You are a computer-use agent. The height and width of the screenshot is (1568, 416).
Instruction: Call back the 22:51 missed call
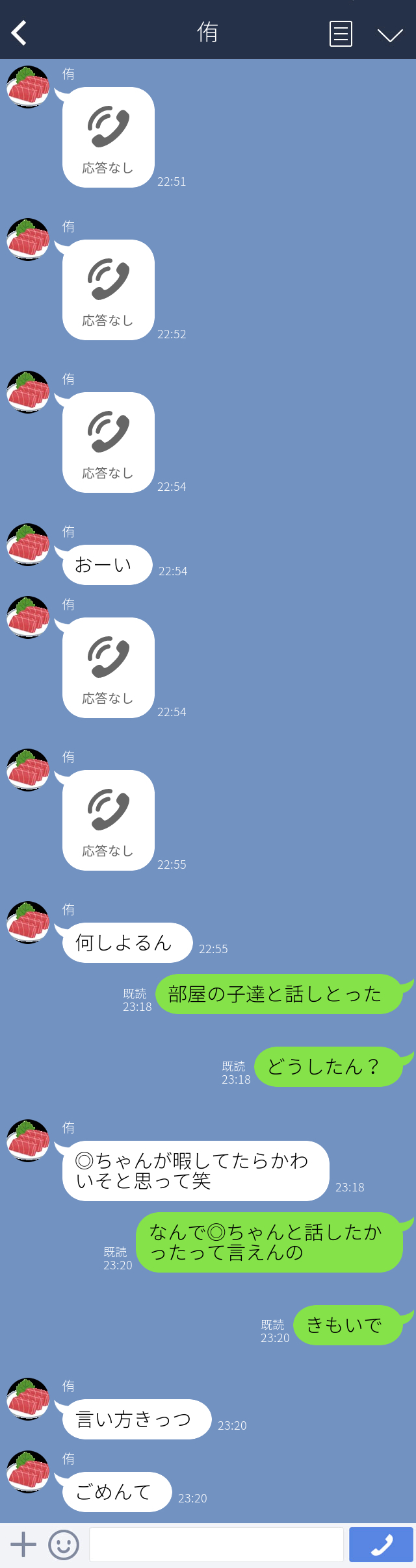[109, 137]
